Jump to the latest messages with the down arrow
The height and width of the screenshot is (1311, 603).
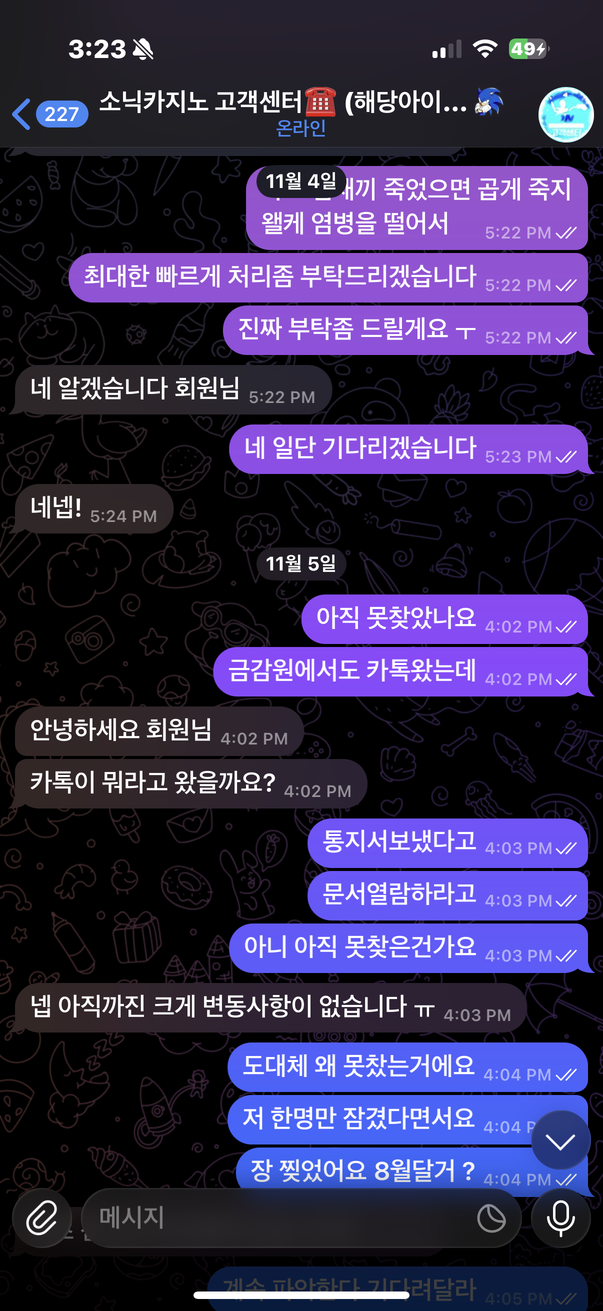561,1140
